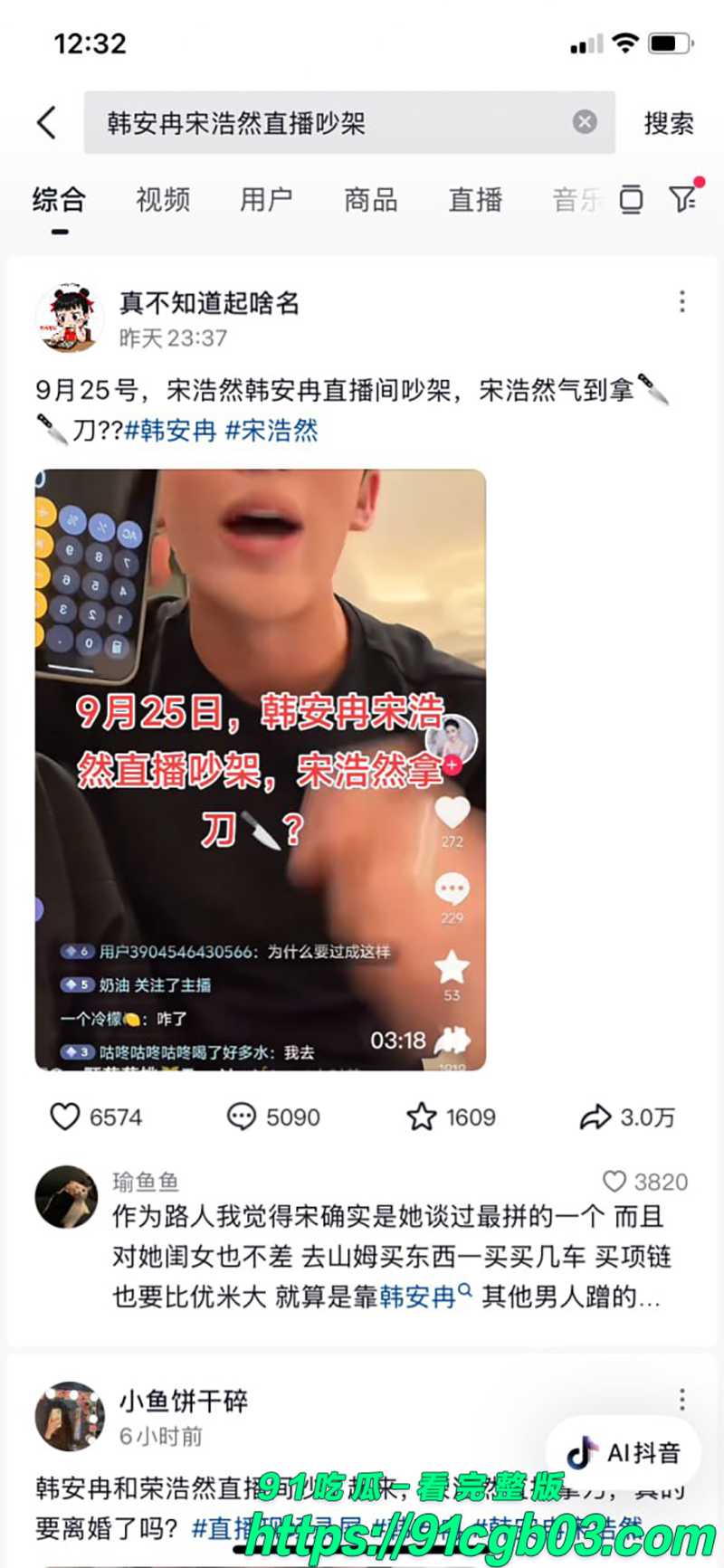Switch to the 直播 tab

click(x=476, y=199)
